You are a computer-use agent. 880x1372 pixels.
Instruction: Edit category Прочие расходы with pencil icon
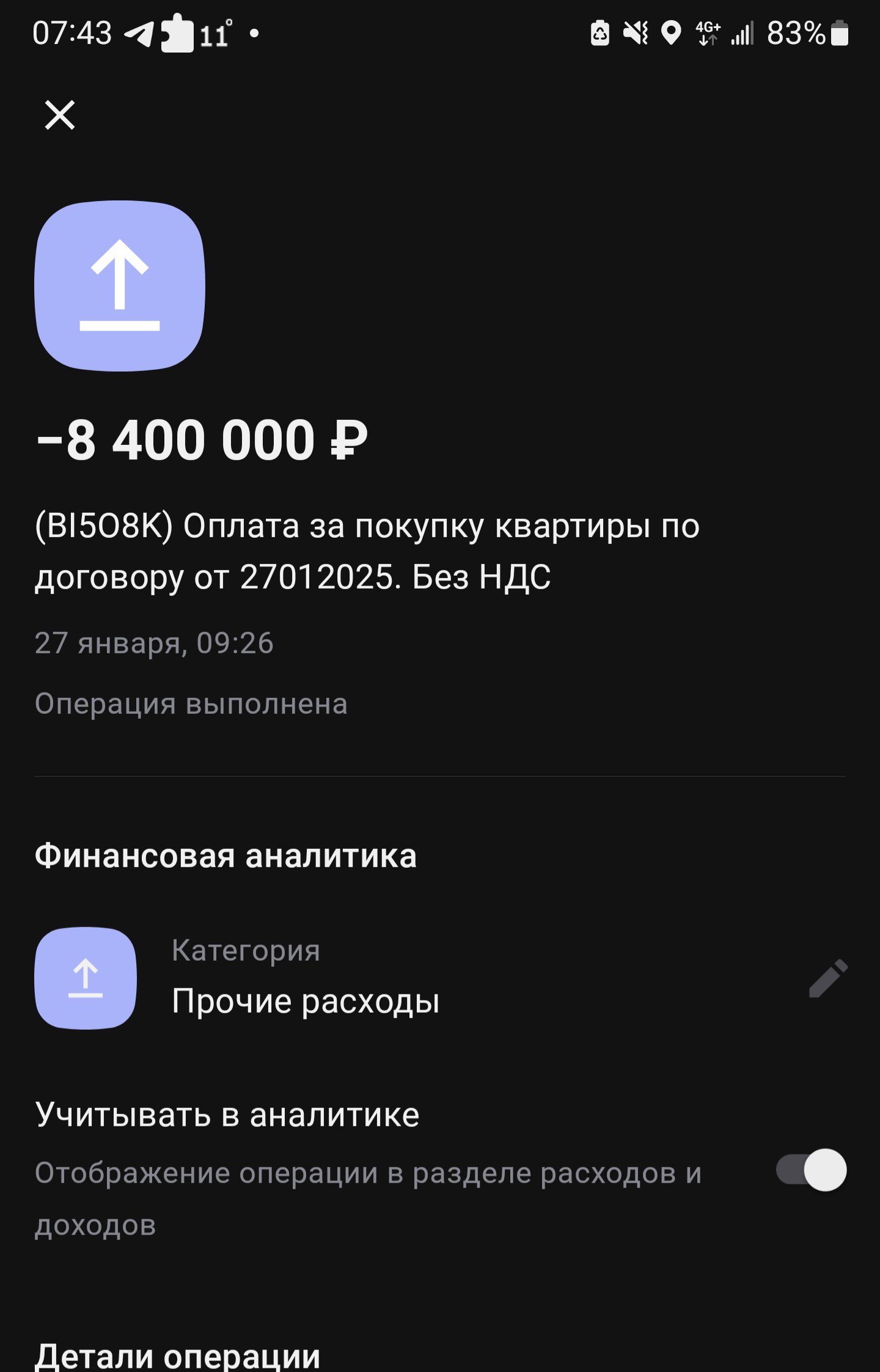tap(828, 978)
